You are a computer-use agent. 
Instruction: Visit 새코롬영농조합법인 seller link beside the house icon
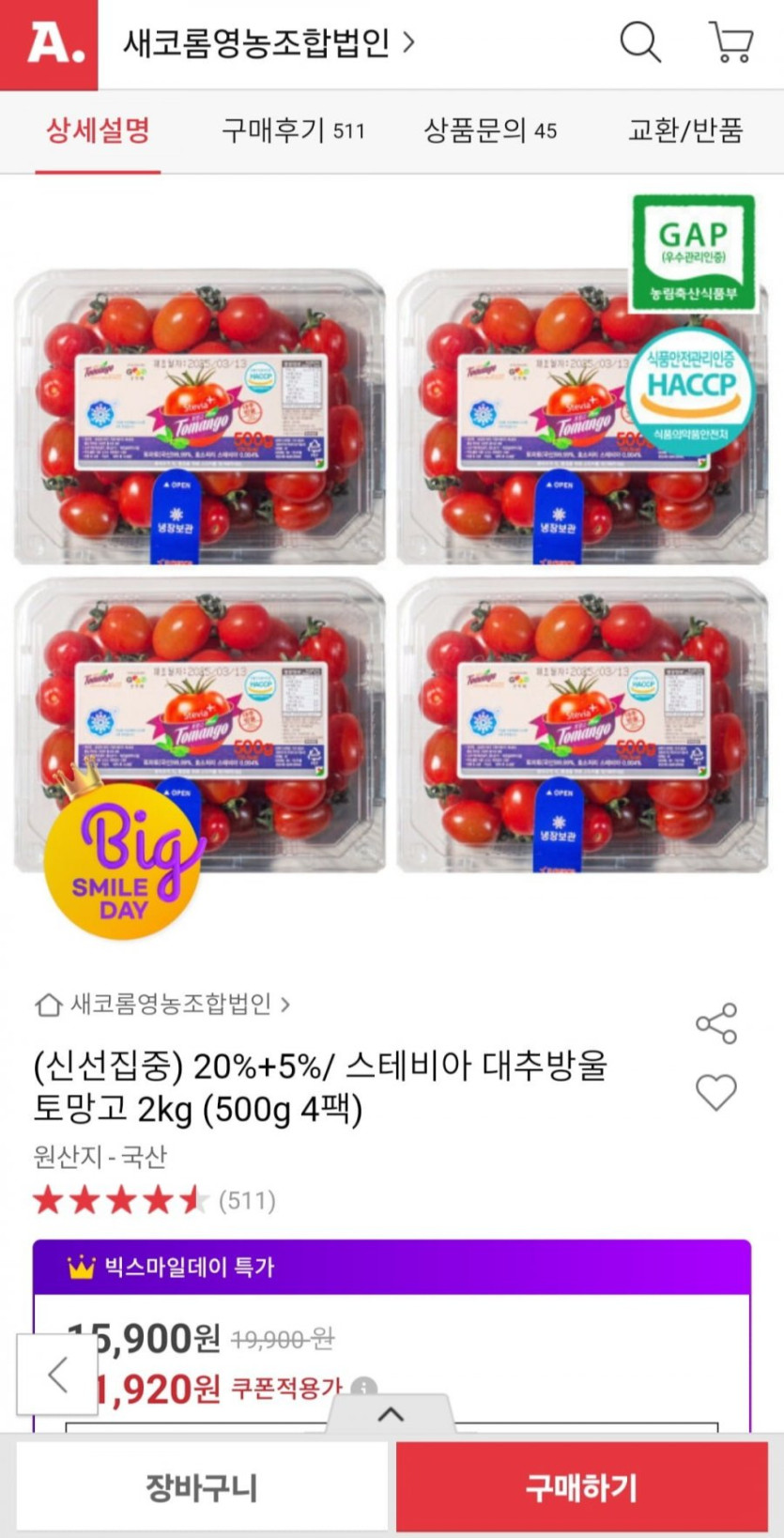tap(174, 1005)
